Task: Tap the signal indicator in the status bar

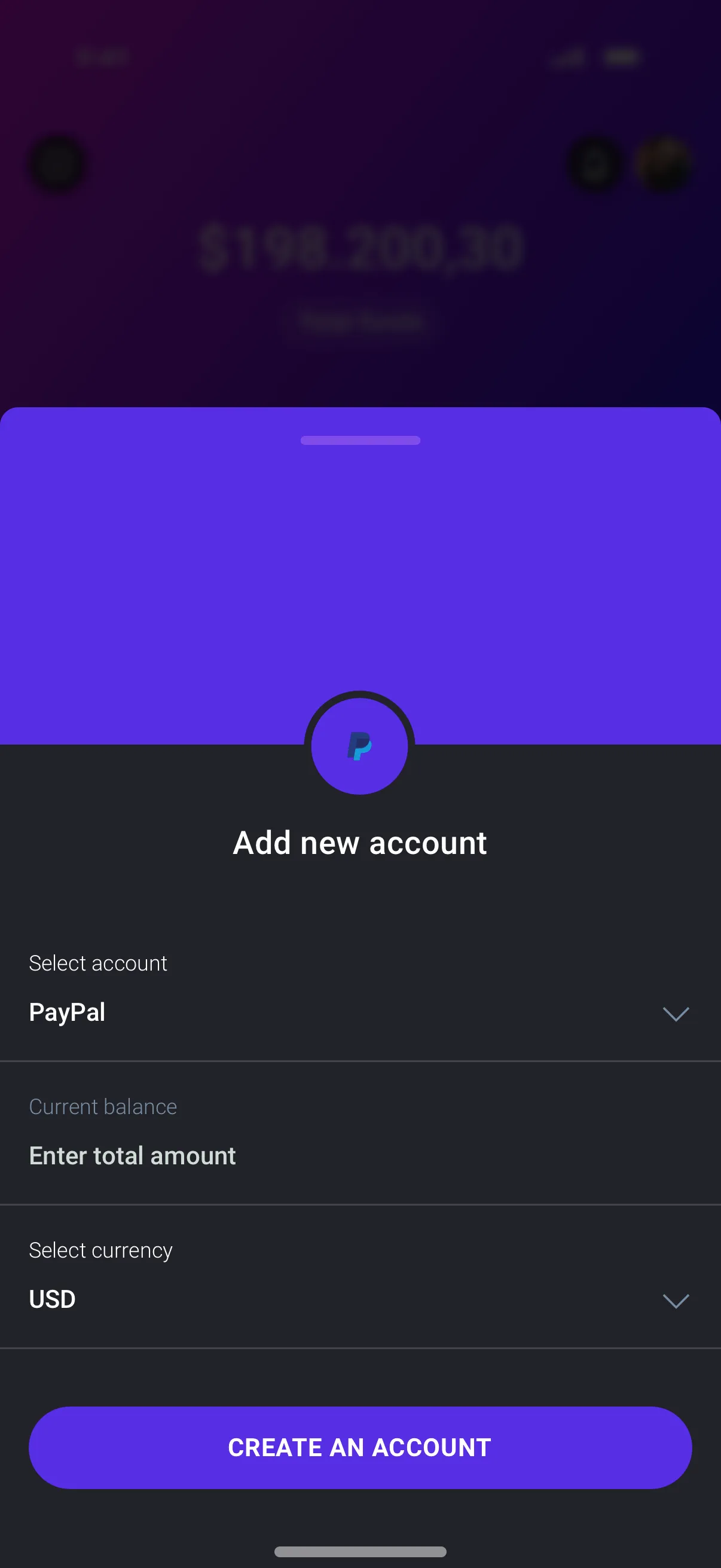Action: pos(569,56)
